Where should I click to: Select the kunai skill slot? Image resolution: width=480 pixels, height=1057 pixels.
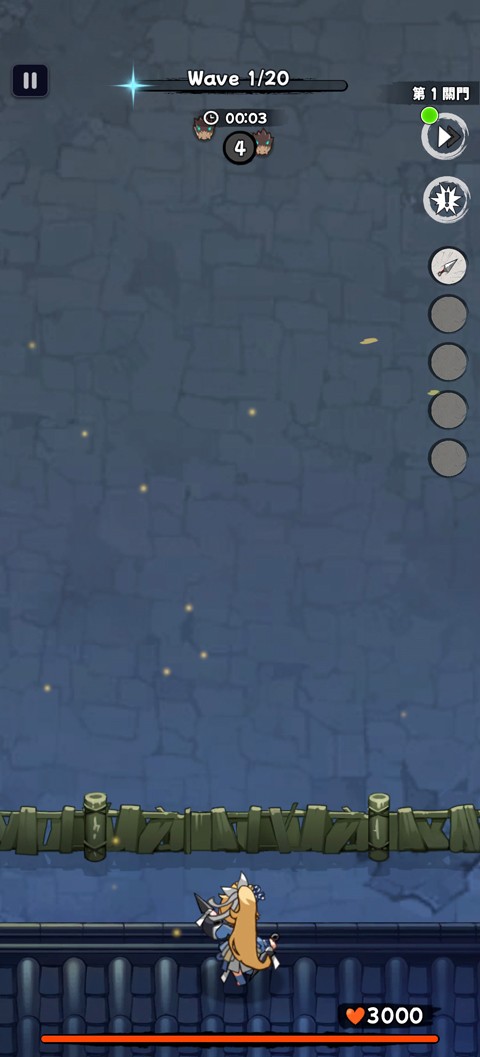tap(448, 266)
